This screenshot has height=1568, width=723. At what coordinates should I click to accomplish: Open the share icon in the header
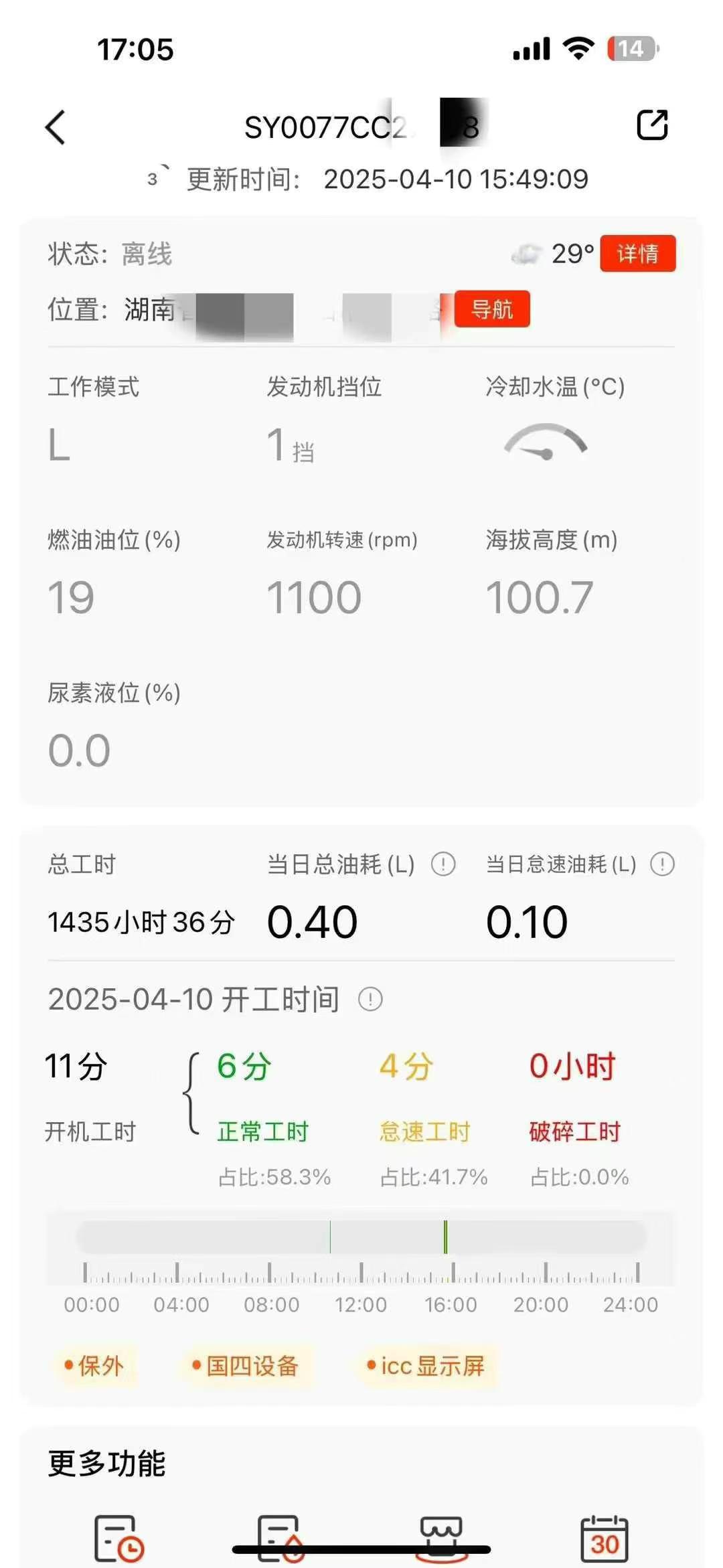(652, 125)
